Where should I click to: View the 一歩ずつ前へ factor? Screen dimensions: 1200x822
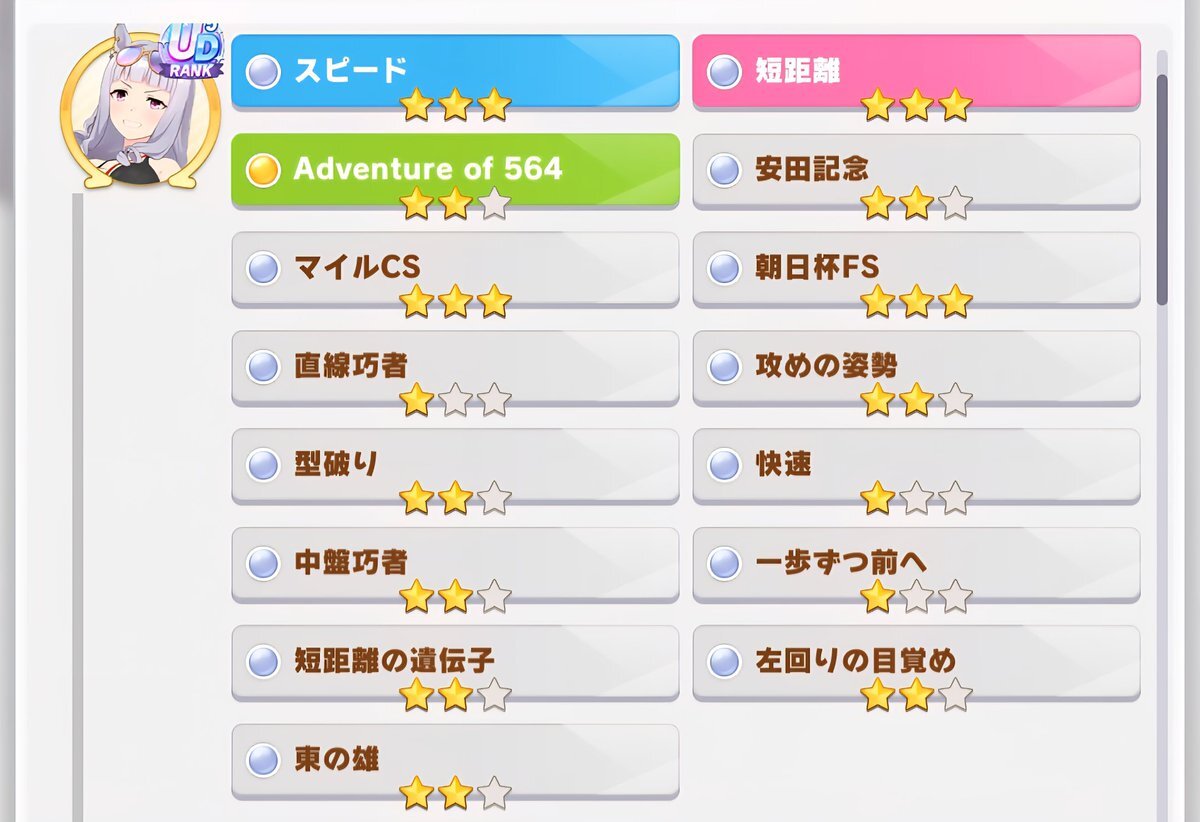[916, 563]
